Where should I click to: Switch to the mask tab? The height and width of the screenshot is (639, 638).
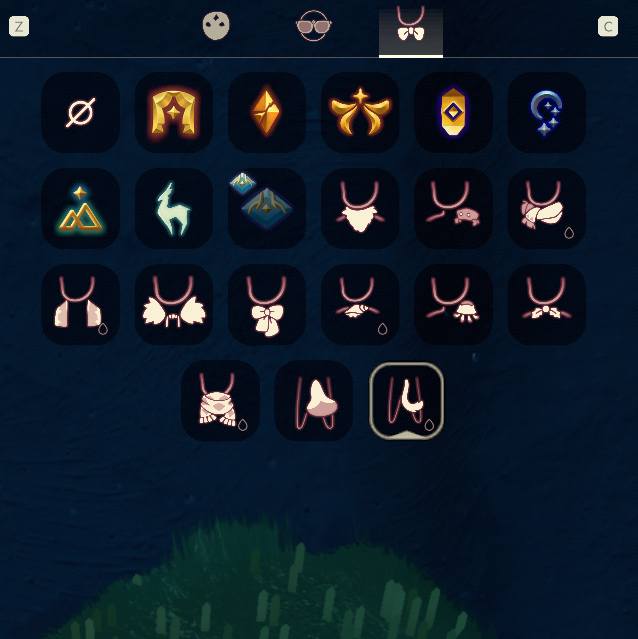point(216,27)
